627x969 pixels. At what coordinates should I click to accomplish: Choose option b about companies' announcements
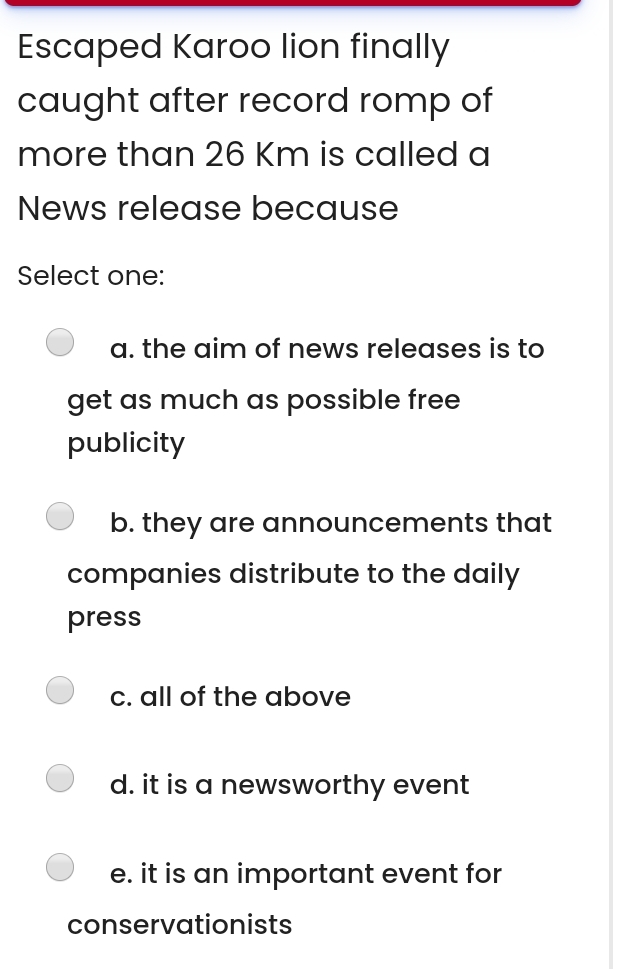coord(60,517)
